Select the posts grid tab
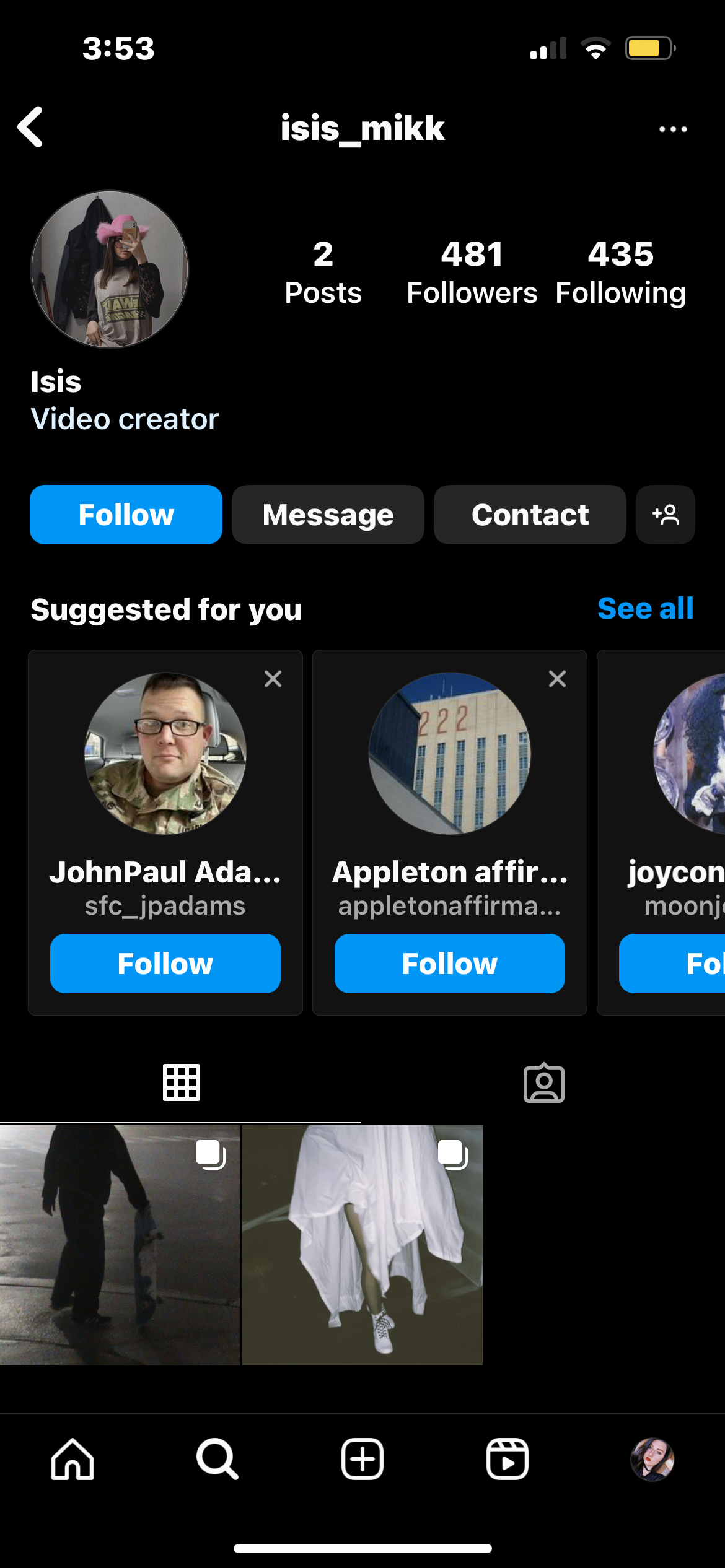 [x=181, y=1083]
